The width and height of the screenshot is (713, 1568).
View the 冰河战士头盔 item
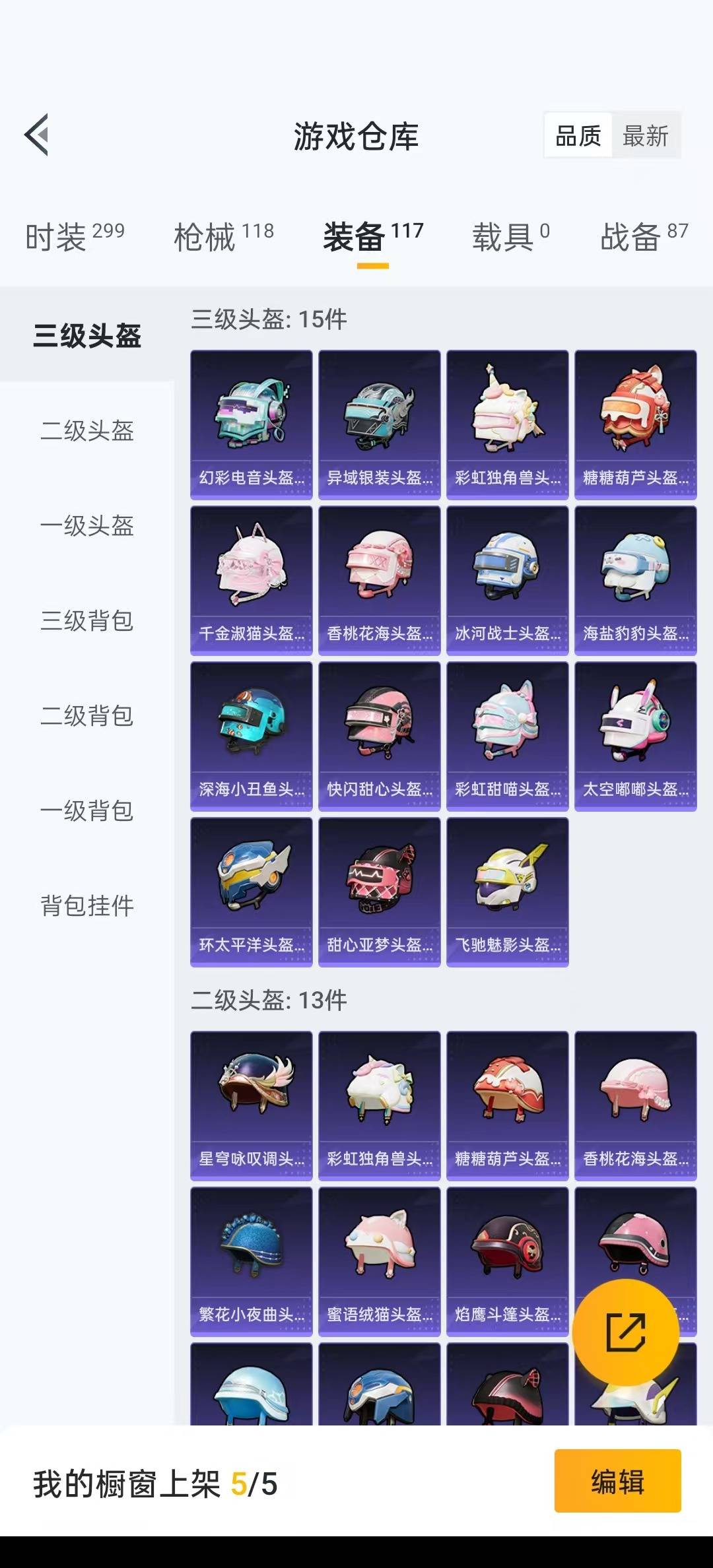[507, 581]
